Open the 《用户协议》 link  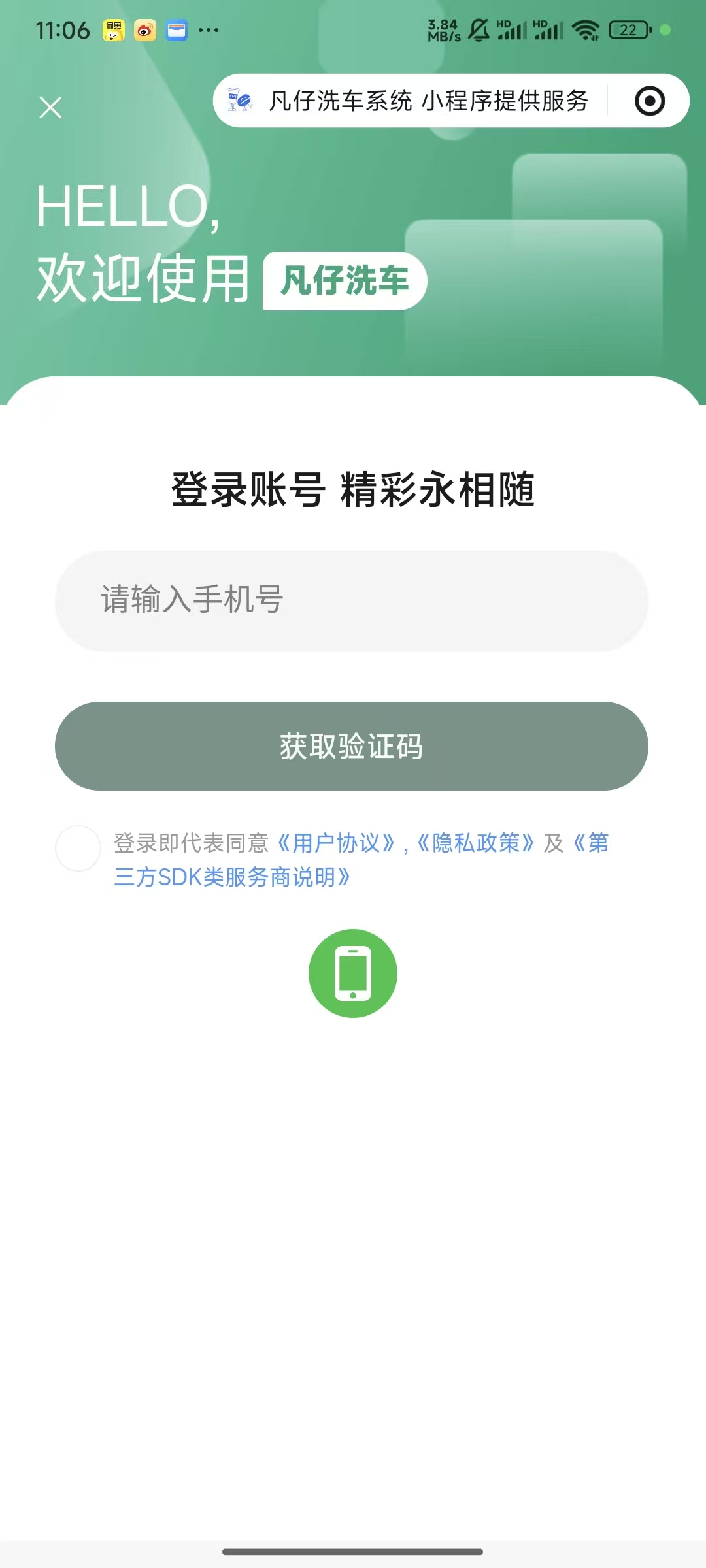tap(336, 843)
